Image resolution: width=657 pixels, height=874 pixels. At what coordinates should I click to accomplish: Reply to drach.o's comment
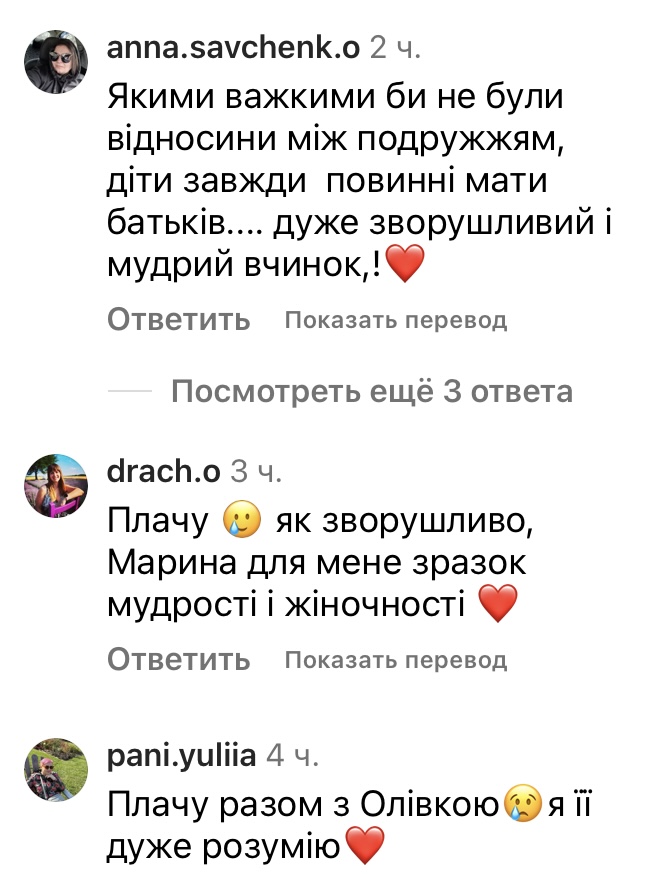pyautogui.click(x=178, y=660)
